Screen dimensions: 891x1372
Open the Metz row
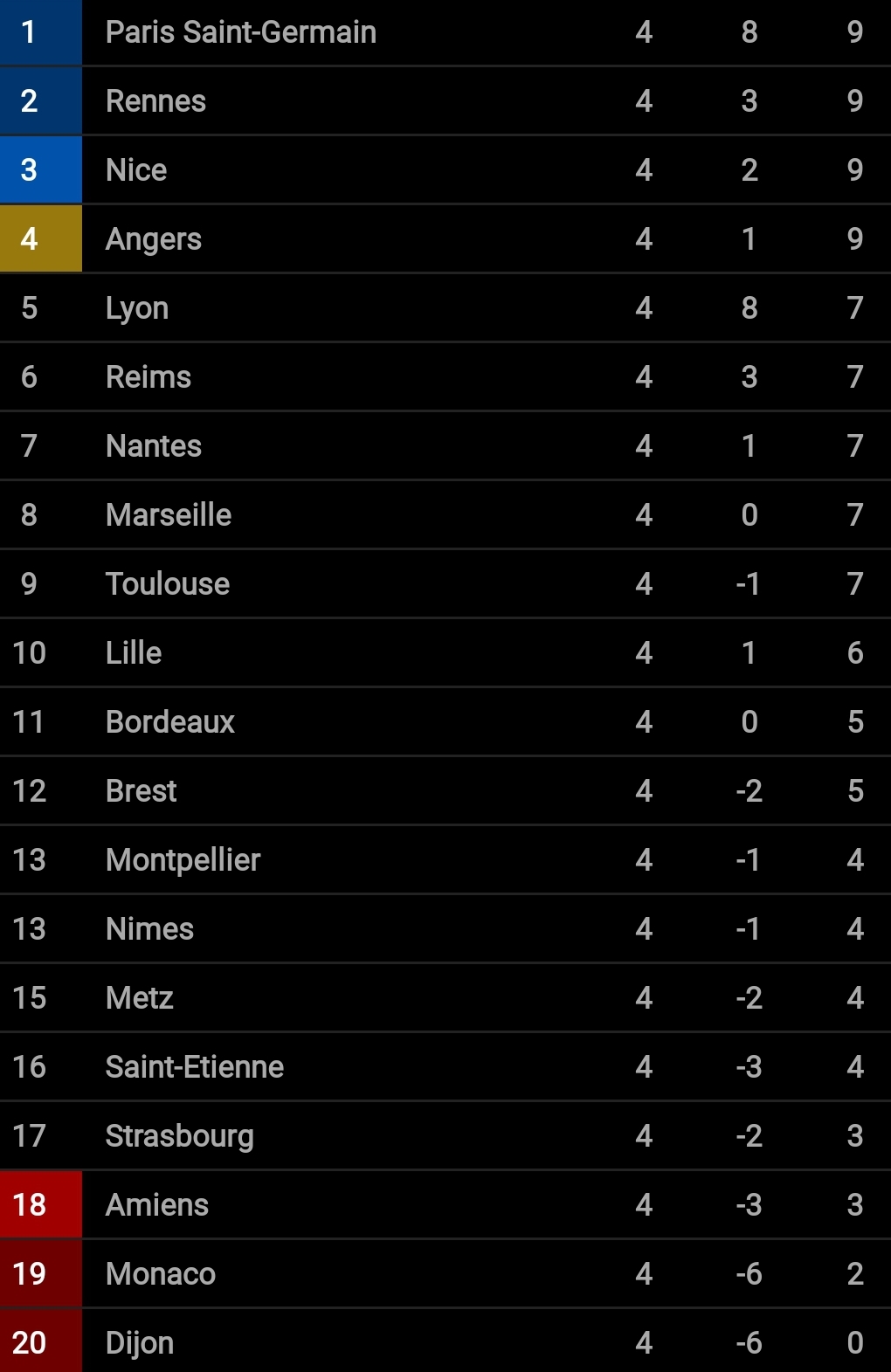445,998
